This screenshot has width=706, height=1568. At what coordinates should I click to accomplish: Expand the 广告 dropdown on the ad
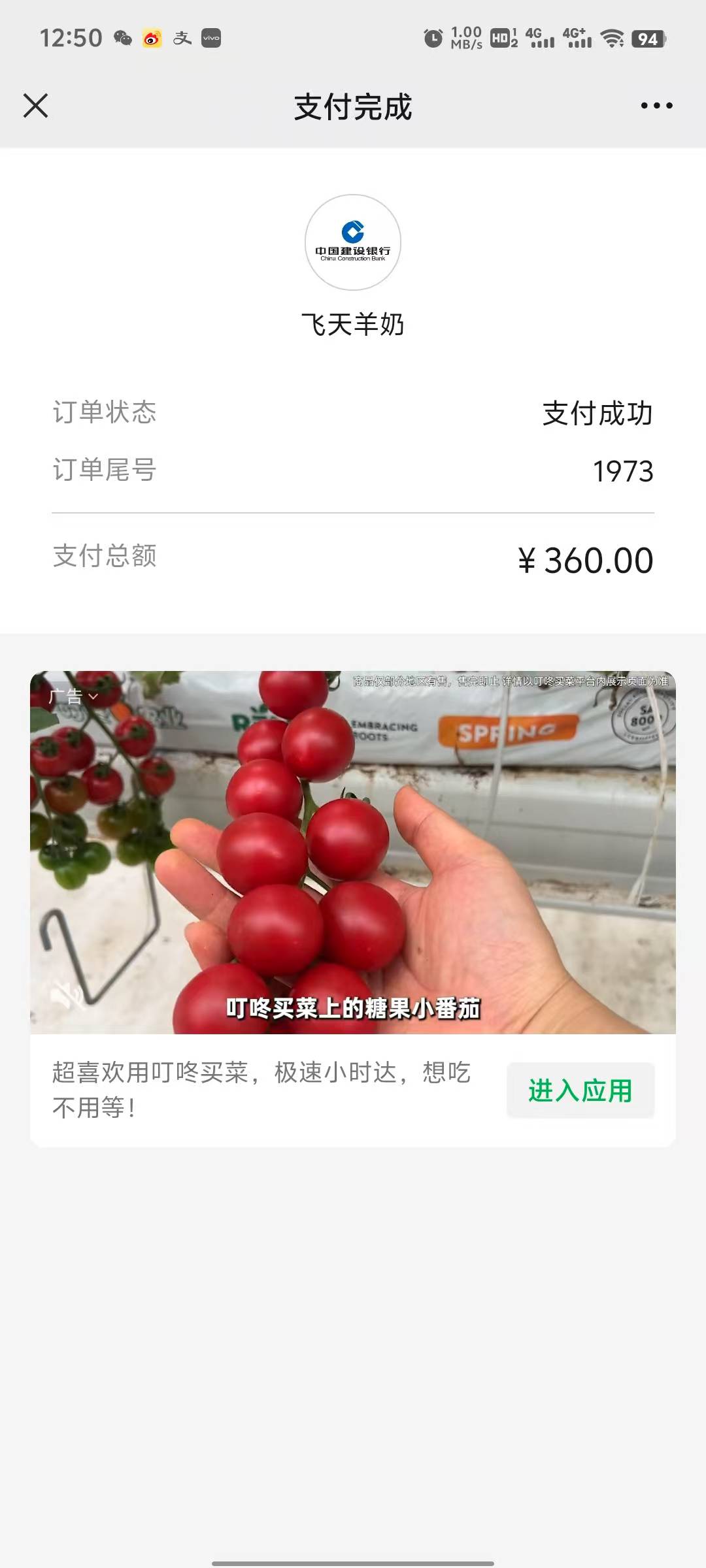coord(73,696)
